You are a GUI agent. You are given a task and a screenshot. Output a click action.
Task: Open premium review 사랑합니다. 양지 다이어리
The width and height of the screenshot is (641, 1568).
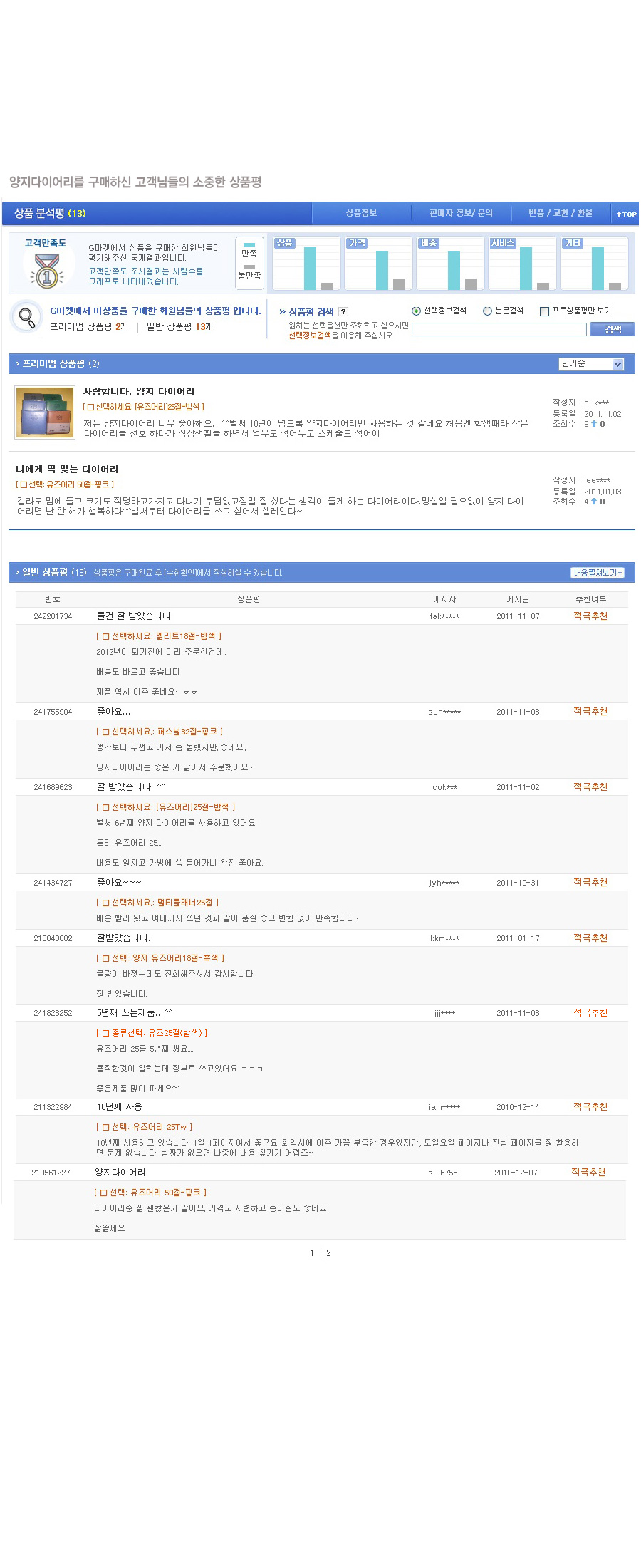(x=138, y=391)
